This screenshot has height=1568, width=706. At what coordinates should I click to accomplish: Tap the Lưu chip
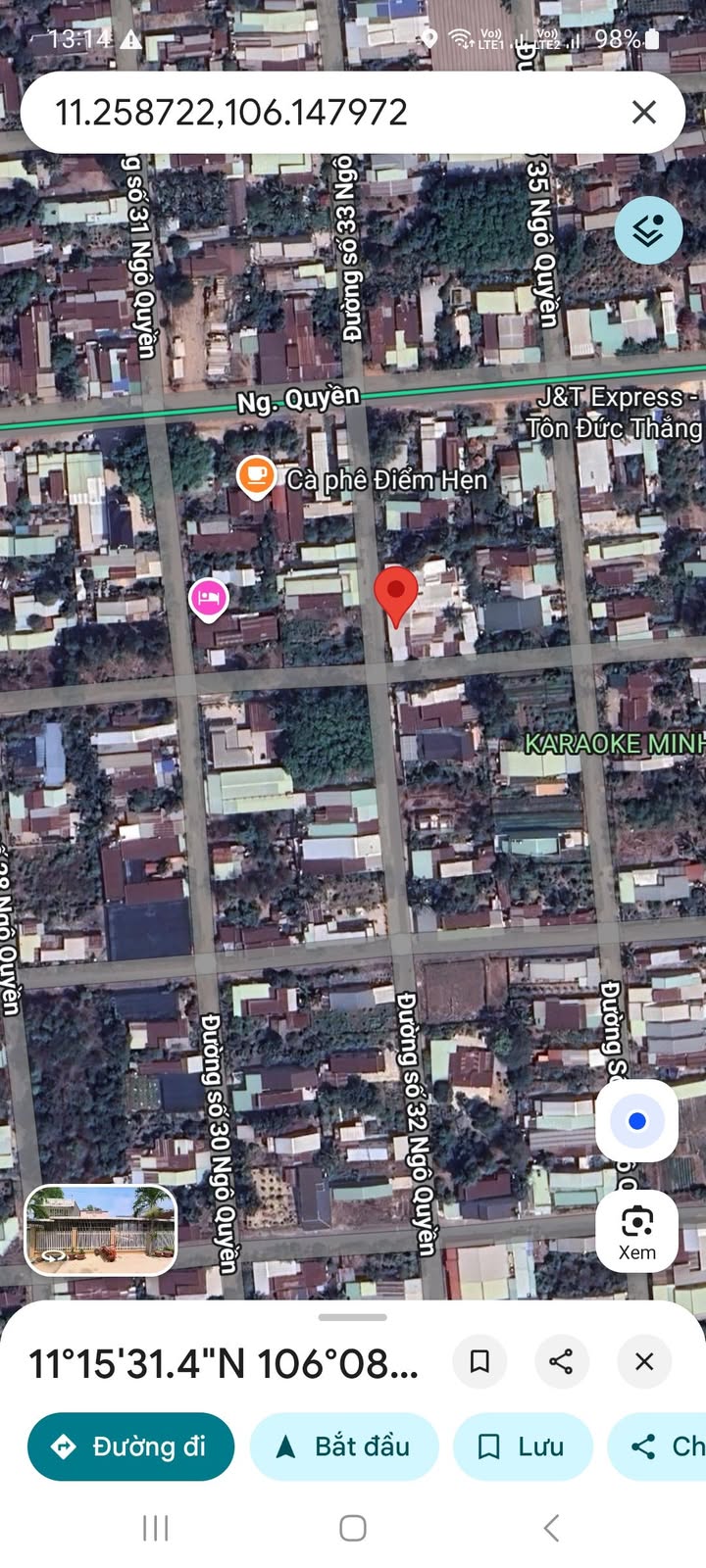tap(522, 1446)
